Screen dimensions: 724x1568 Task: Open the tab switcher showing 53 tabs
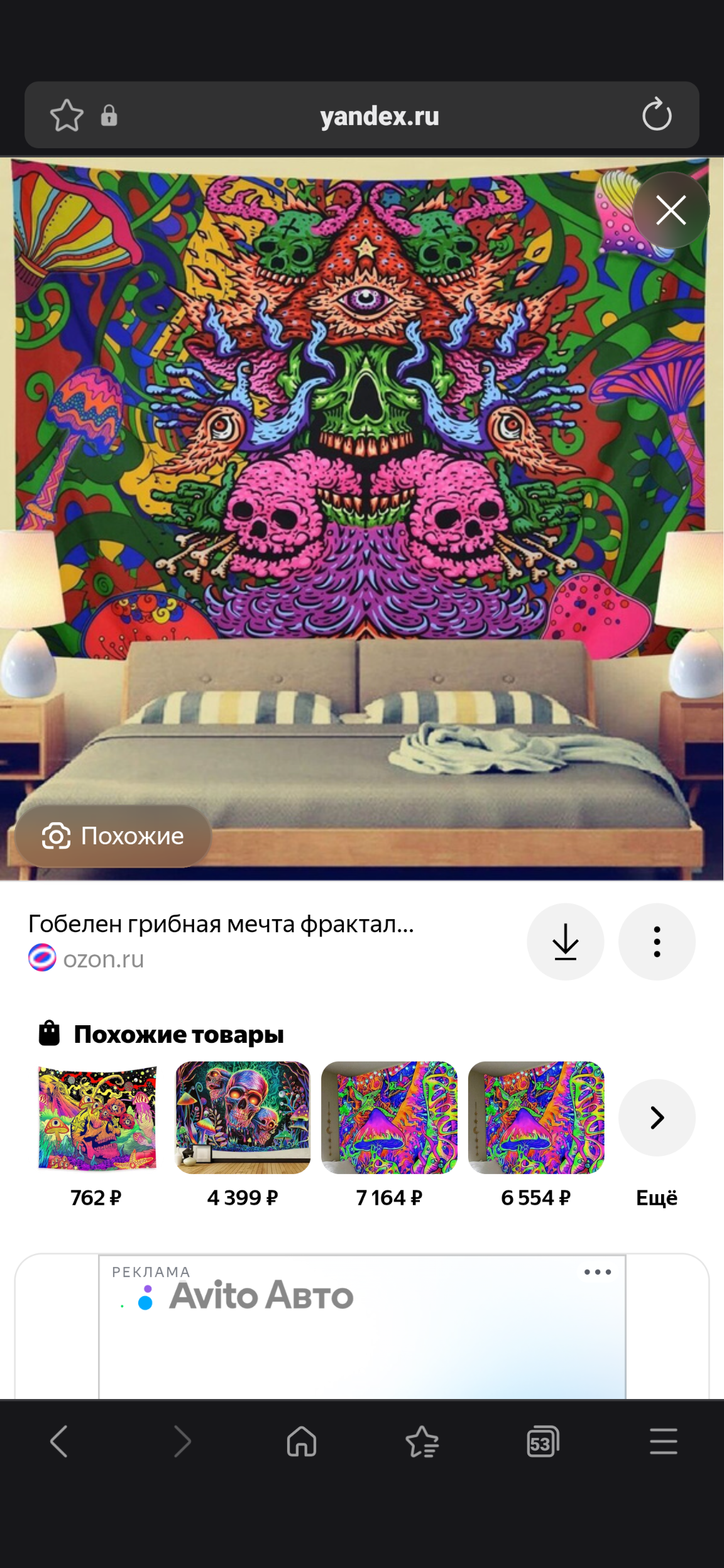(x=542, y=1441)
